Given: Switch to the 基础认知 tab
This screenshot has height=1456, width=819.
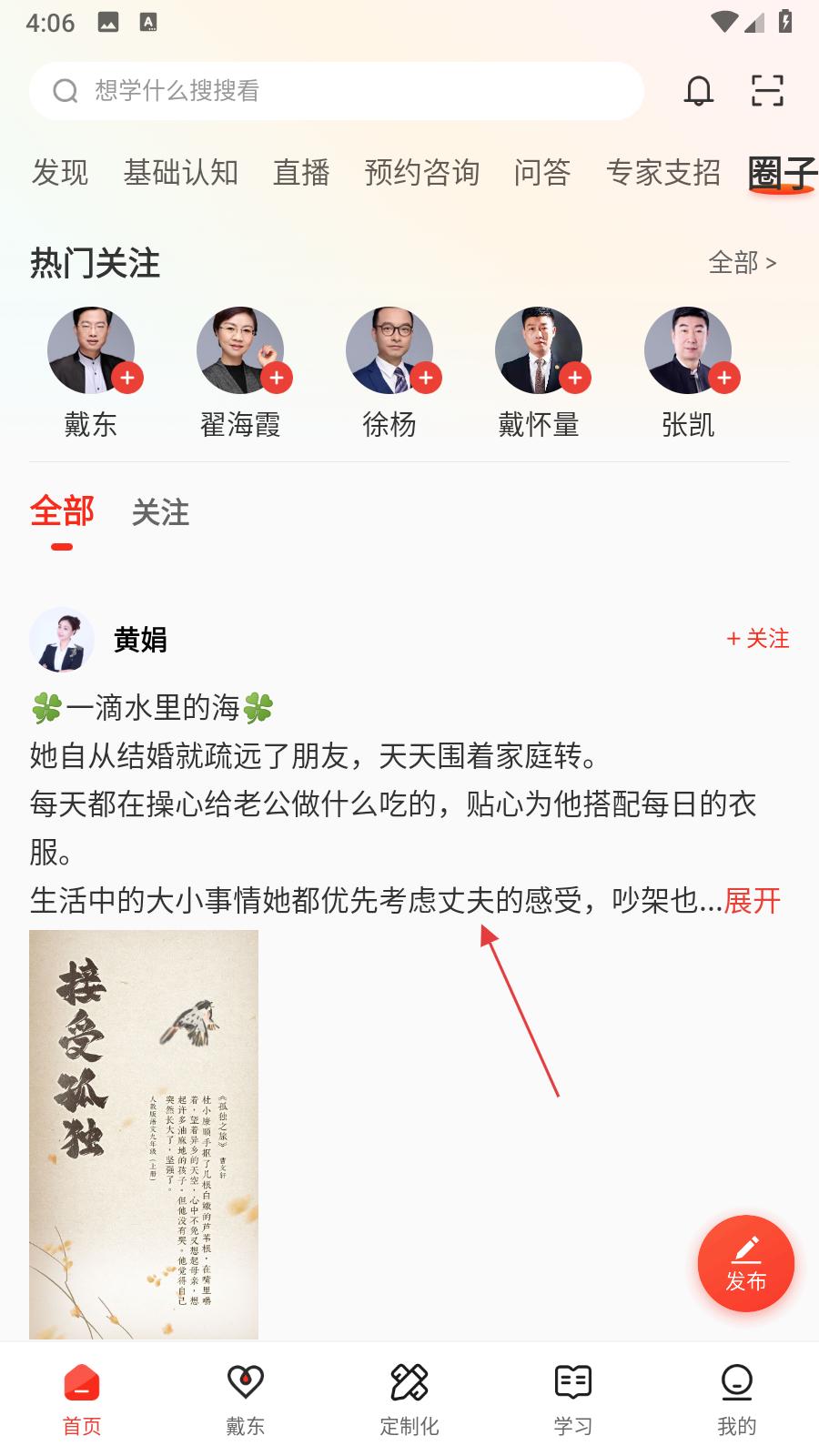Looking at the screenshot, I should point(180,172).
